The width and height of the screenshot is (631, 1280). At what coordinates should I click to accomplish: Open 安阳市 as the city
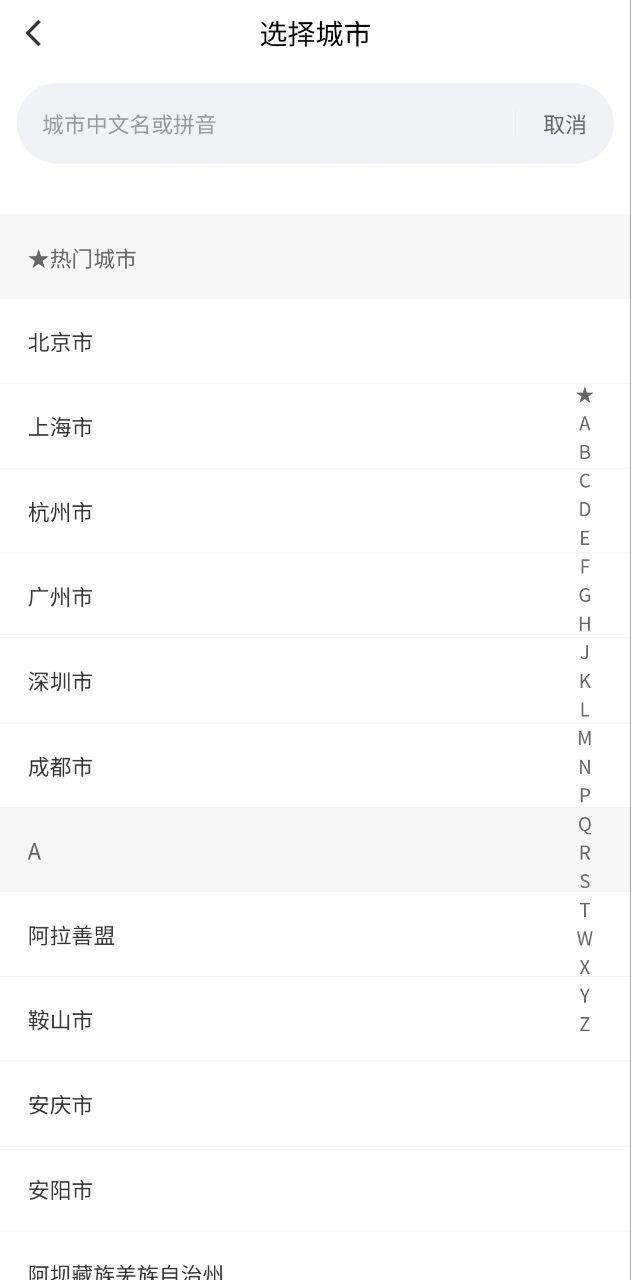pos(60,1190)
